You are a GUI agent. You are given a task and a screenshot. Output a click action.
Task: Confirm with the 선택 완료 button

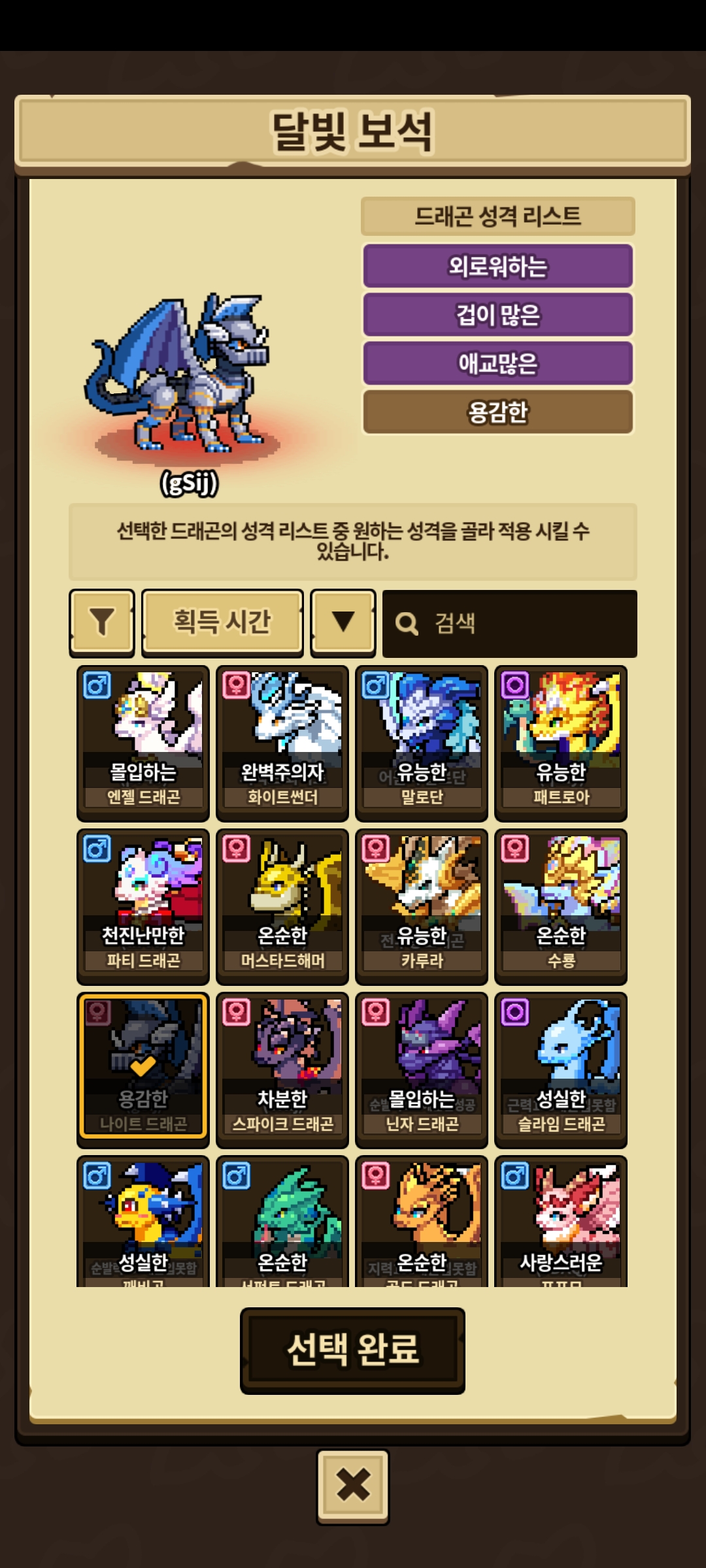pyautogui.click(x=353, y=1350)
